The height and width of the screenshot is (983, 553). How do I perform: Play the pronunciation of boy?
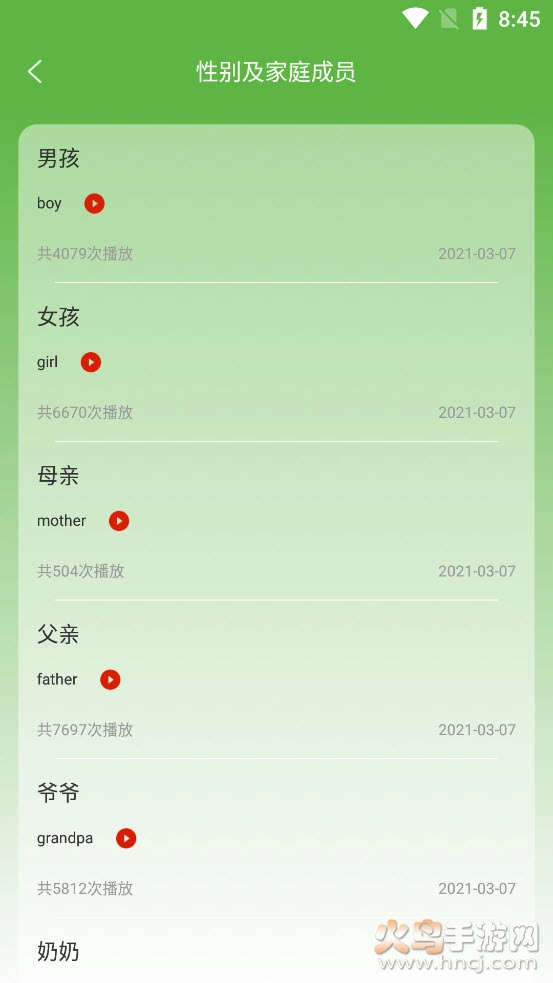(x=94, y=203)
